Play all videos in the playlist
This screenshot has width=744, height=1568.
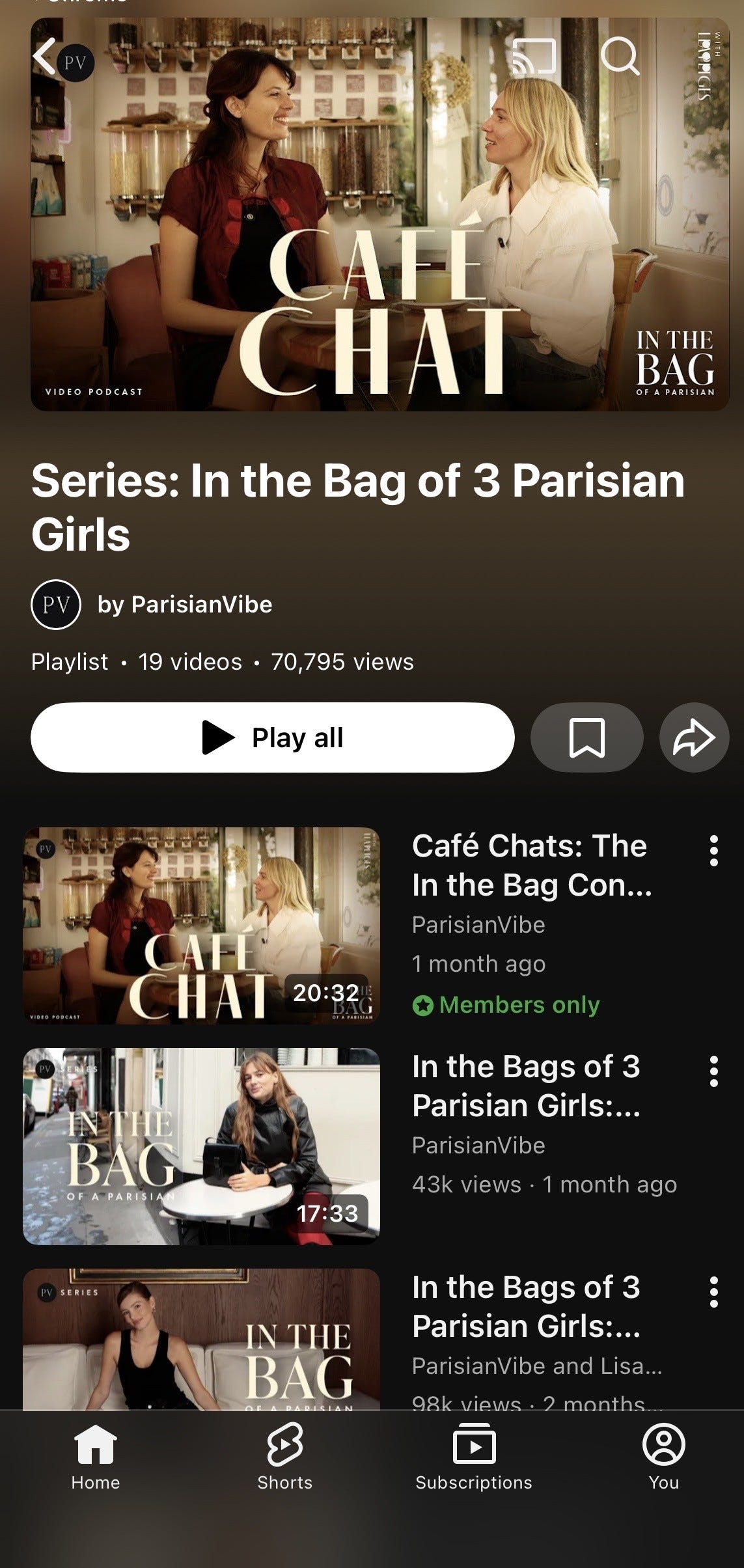point(272,737)
